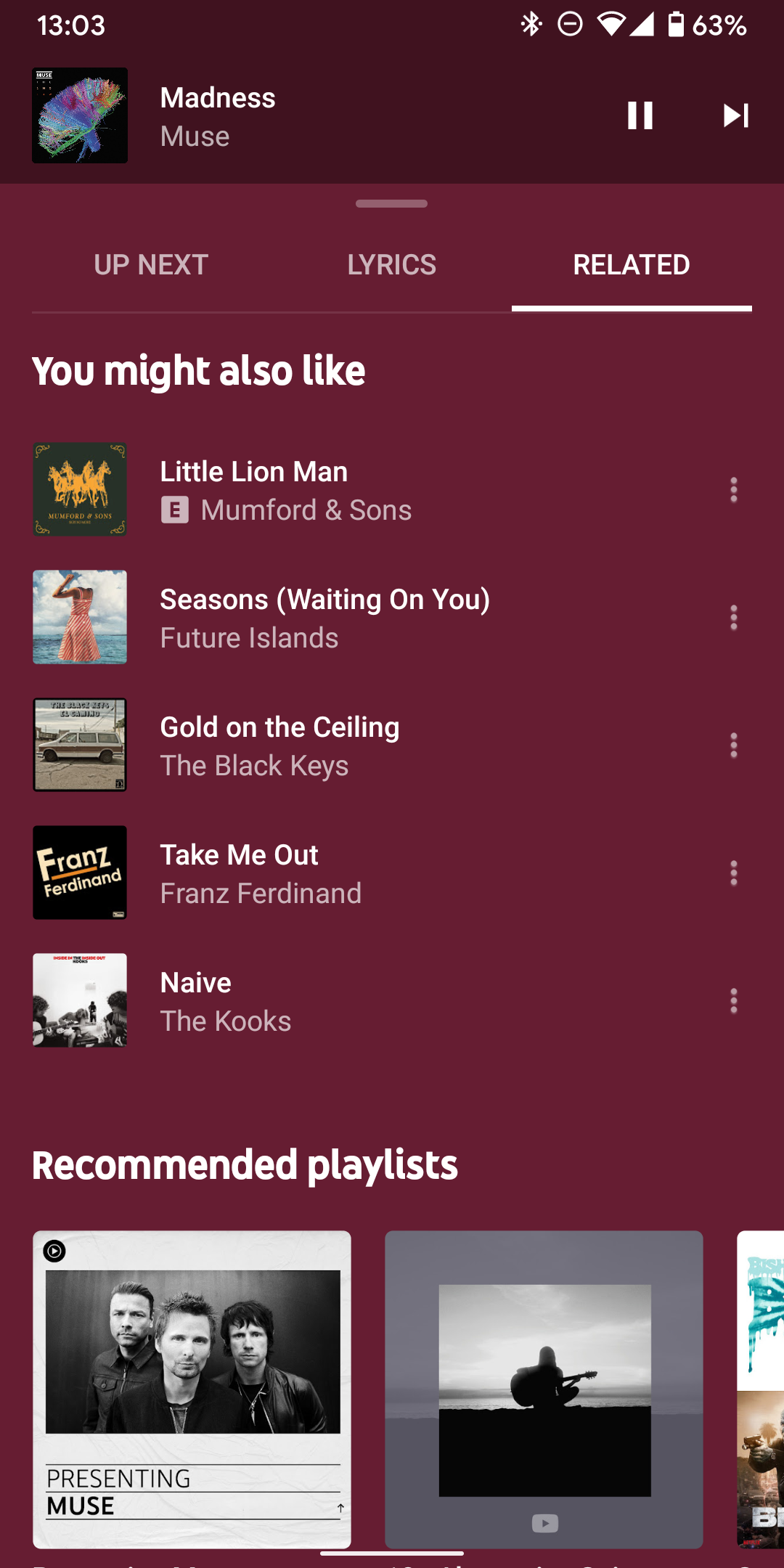Open the overflow menu for Naive
The image size is (784, 1568).
point(733,1001)
